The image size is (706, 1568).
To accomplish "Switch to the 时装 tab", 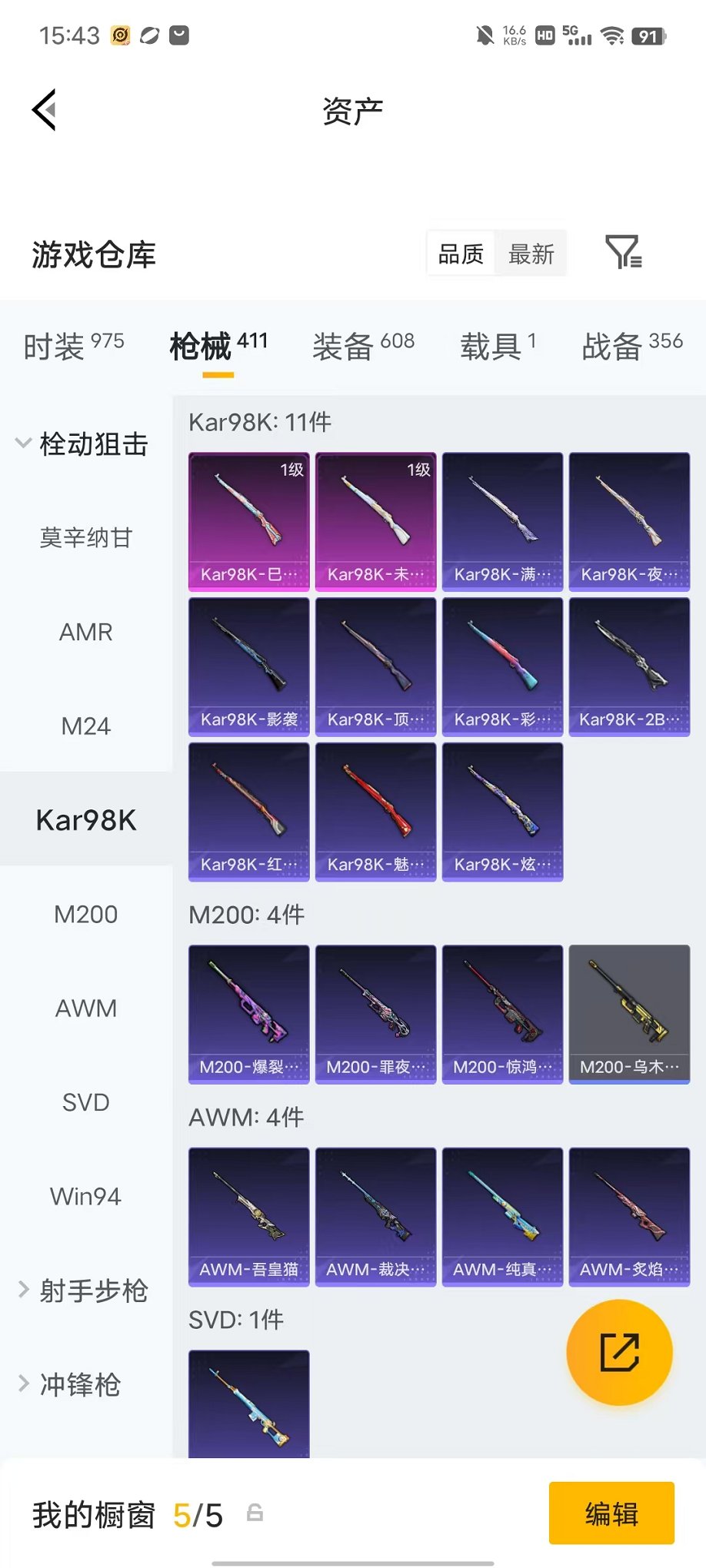I will (x=74, y=346).
